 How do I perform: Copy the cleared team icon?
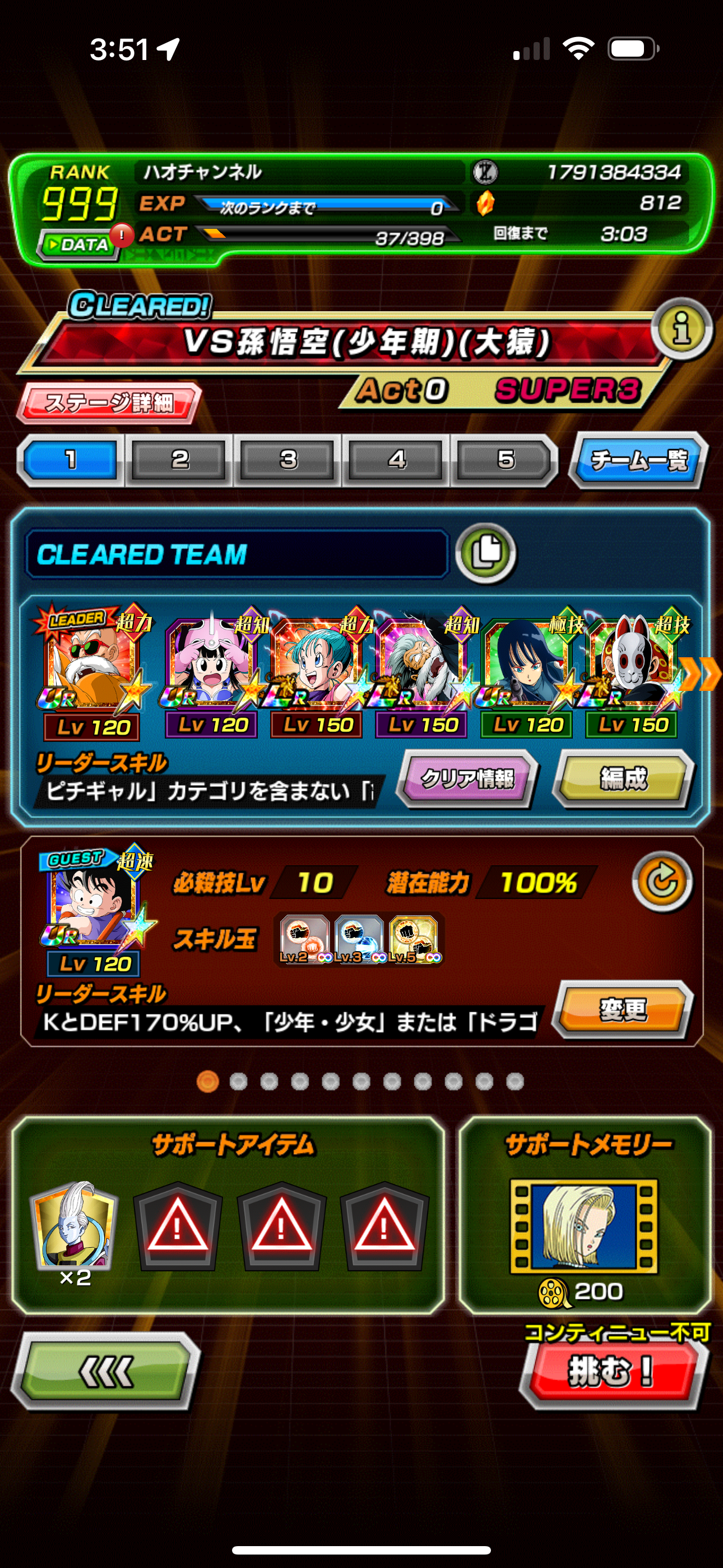tap(486, 553)
